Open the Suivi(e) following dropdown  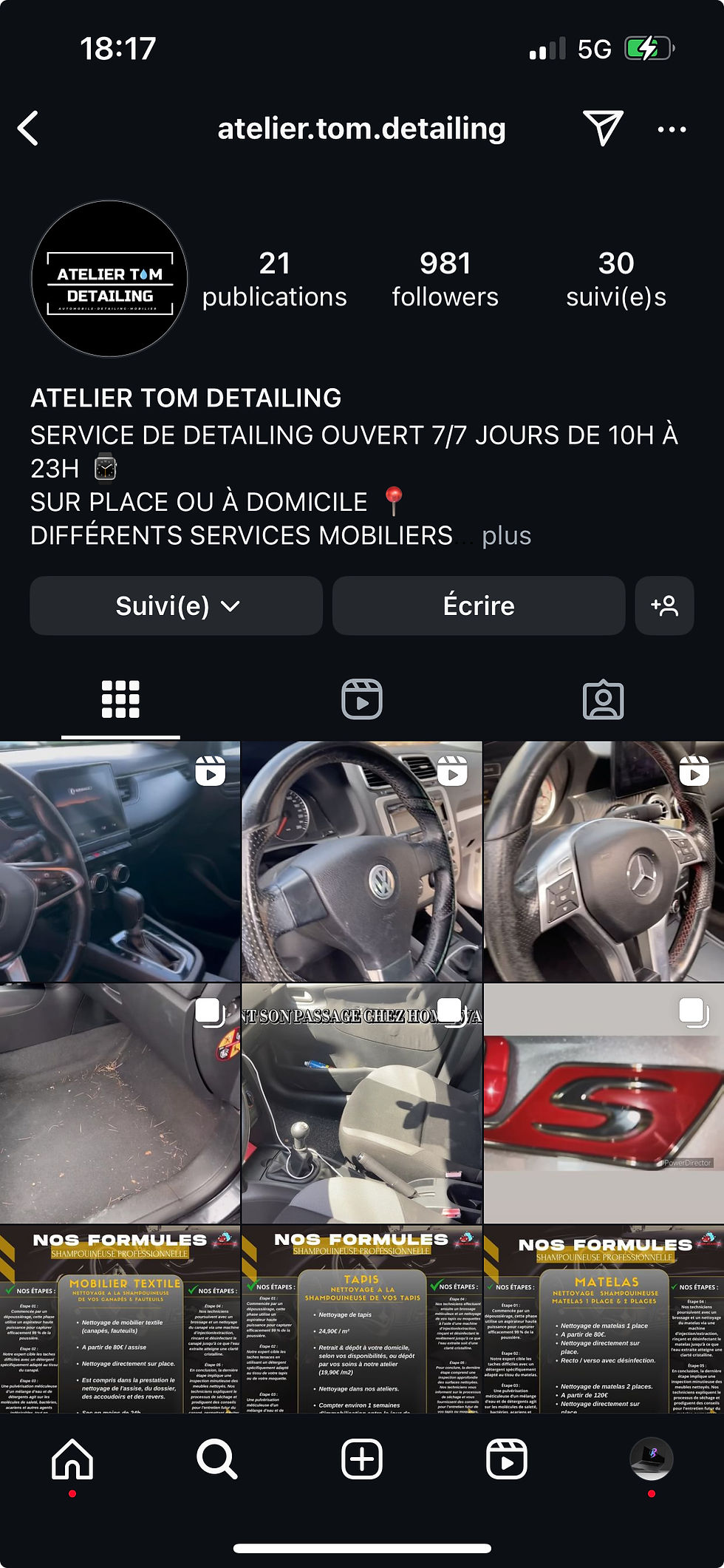(176, 606)
